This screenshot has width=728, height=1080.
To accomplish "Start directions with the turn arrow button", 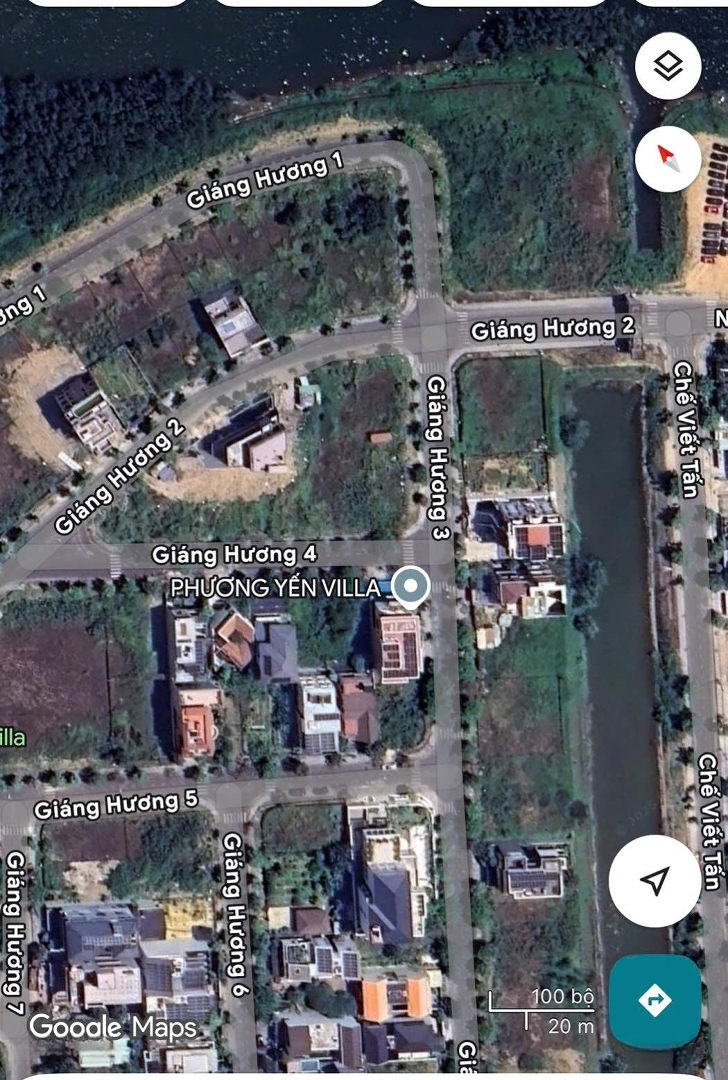I will coord(655,1000).
